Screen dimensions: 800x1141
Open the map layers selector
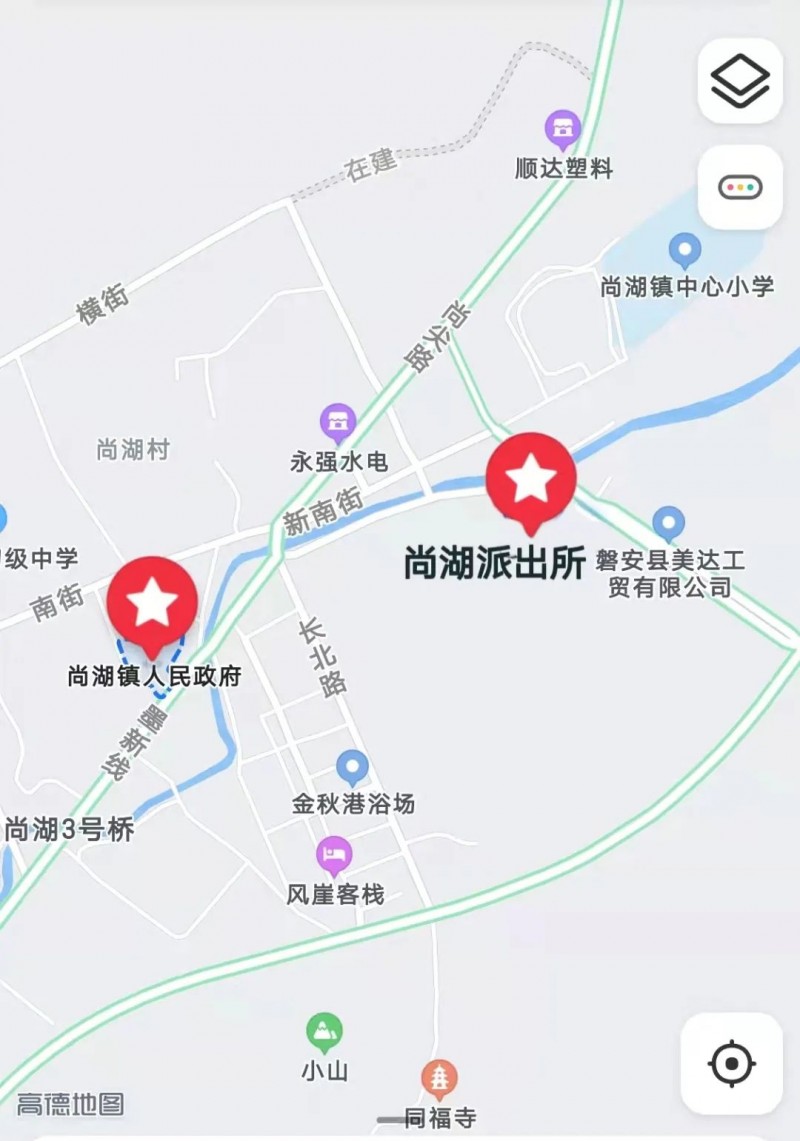coord(740,81)
